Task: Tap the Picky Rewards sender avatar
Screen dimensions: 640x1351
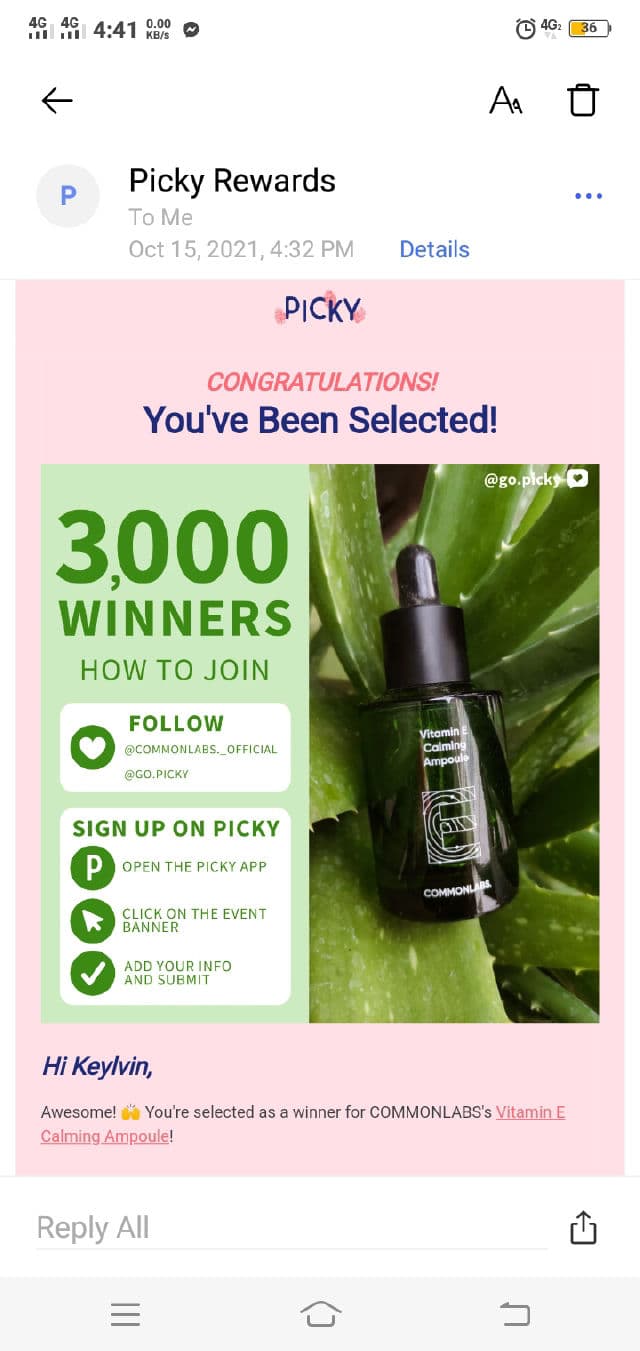Action: coord(68,196)
